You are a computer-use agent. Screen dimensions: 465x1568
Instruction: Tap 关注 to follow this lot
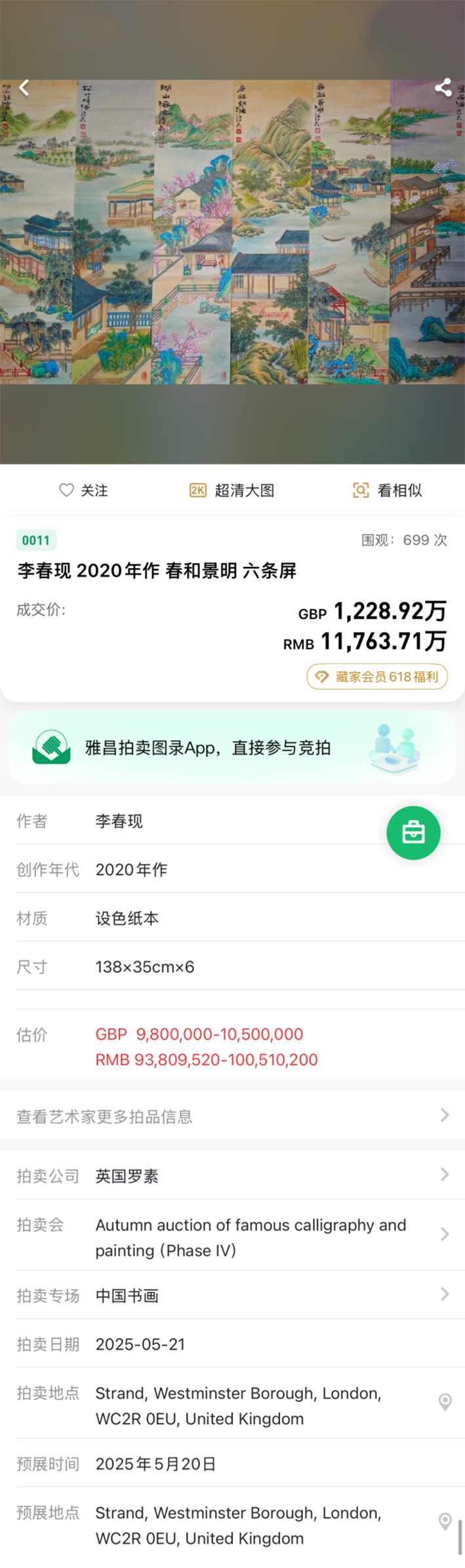83,490
